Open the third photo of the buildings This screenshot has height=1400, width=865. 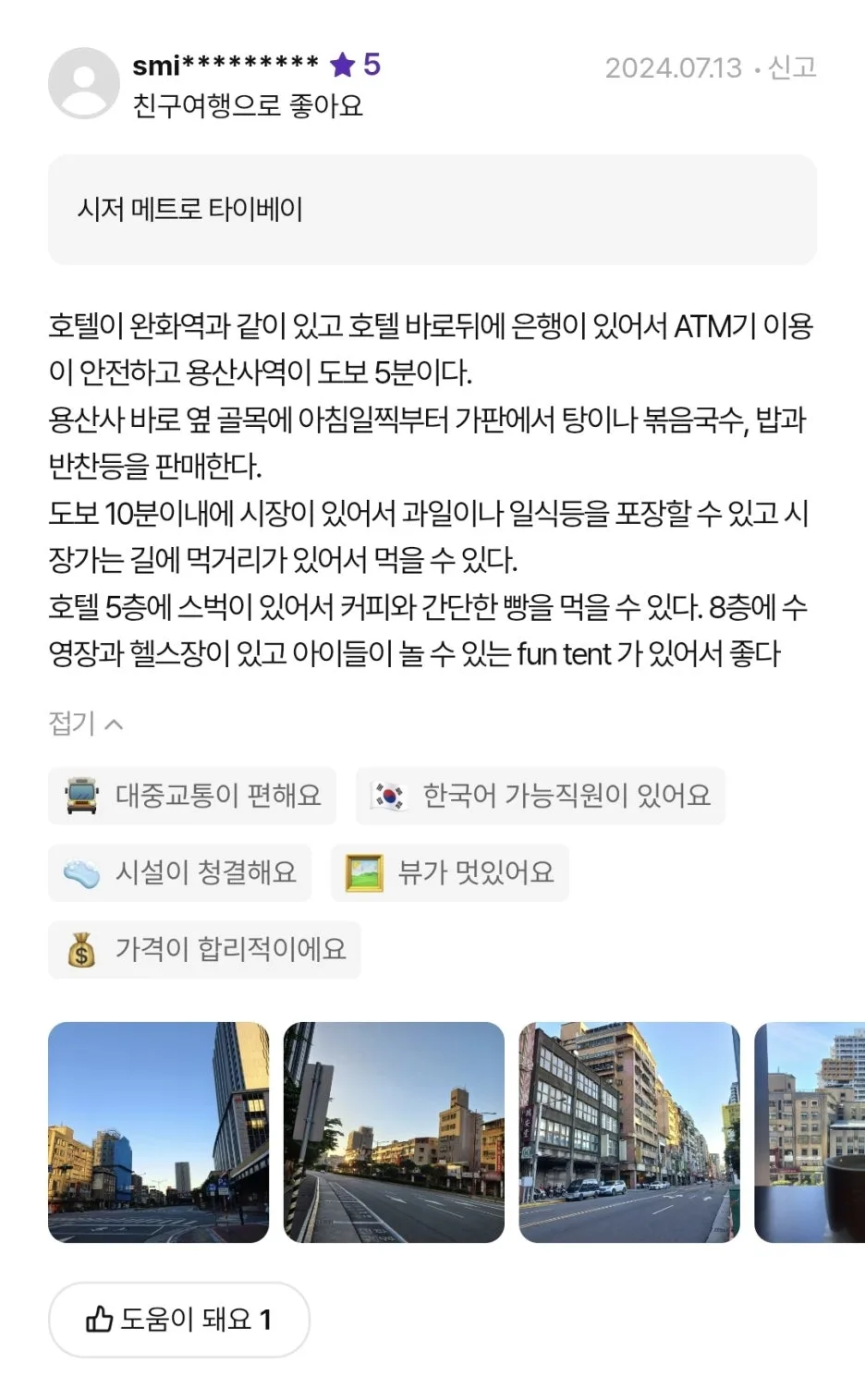pos(629,1132)
